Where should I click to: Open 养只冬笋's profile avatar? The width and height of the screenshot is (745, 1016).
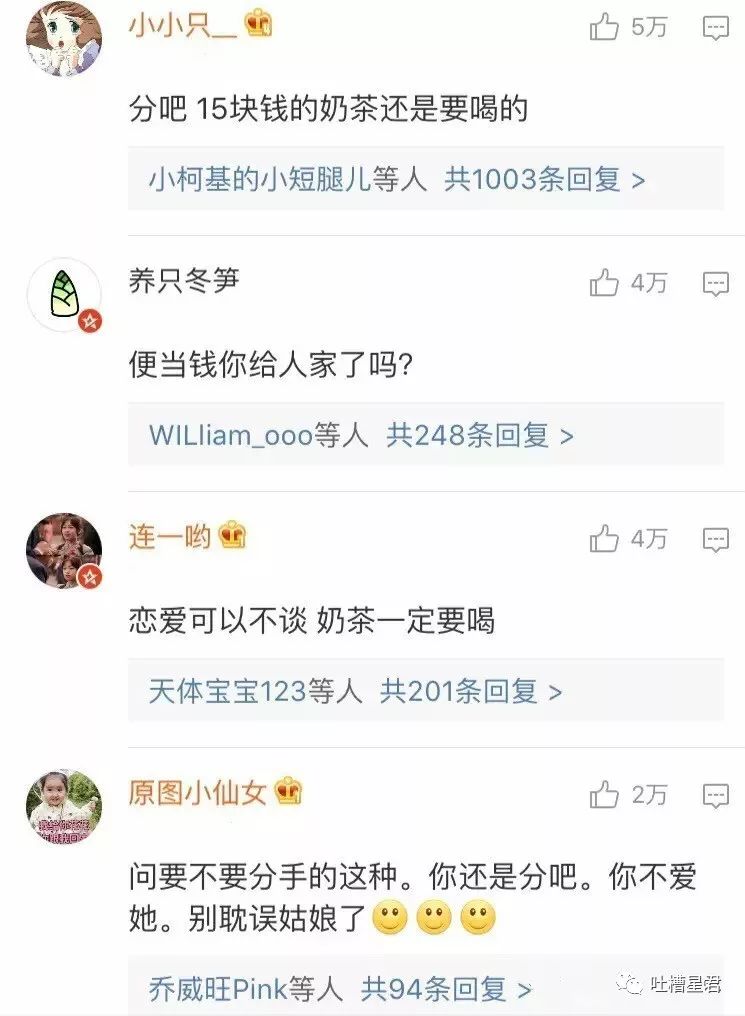click(x=64, y=294)
